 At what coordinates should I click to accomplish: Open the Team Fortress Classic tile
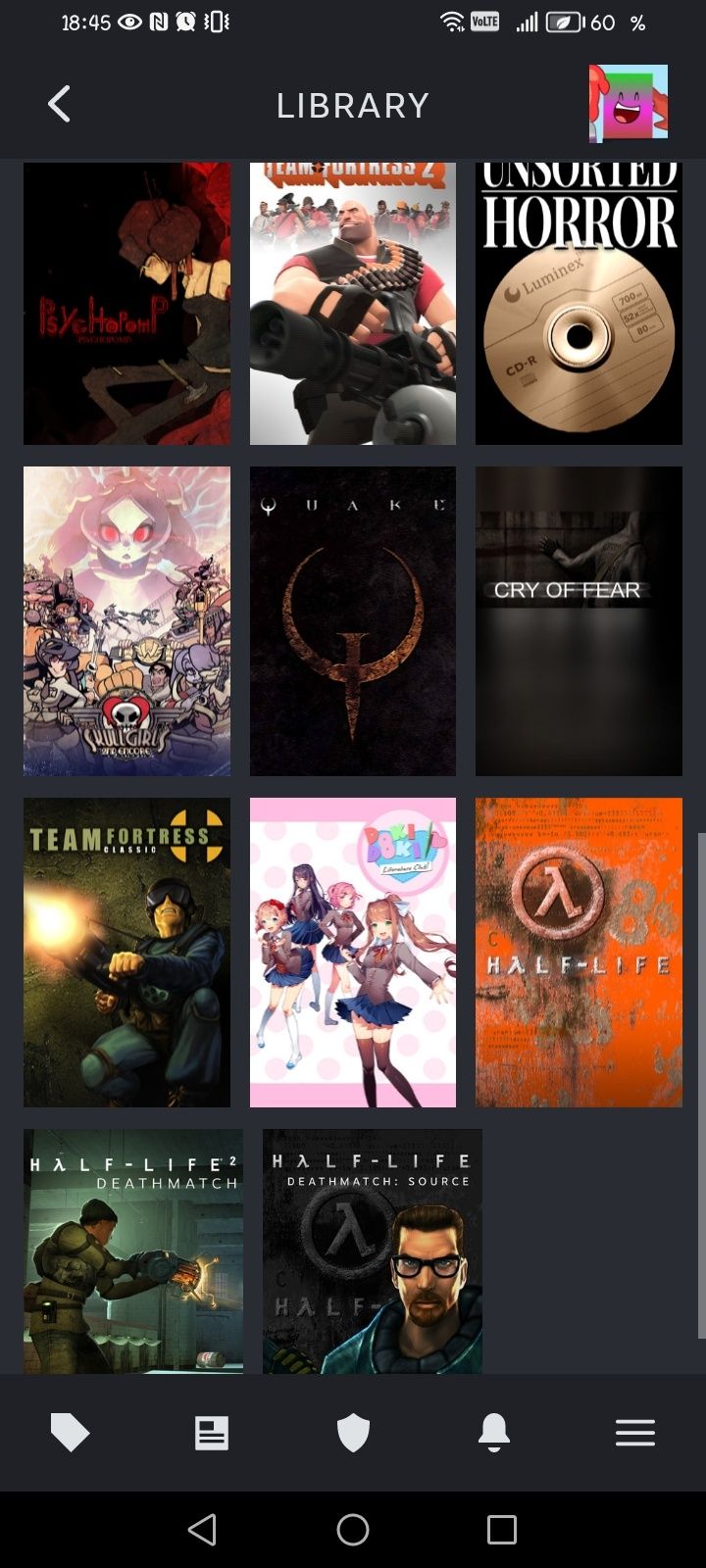(126, 952)
